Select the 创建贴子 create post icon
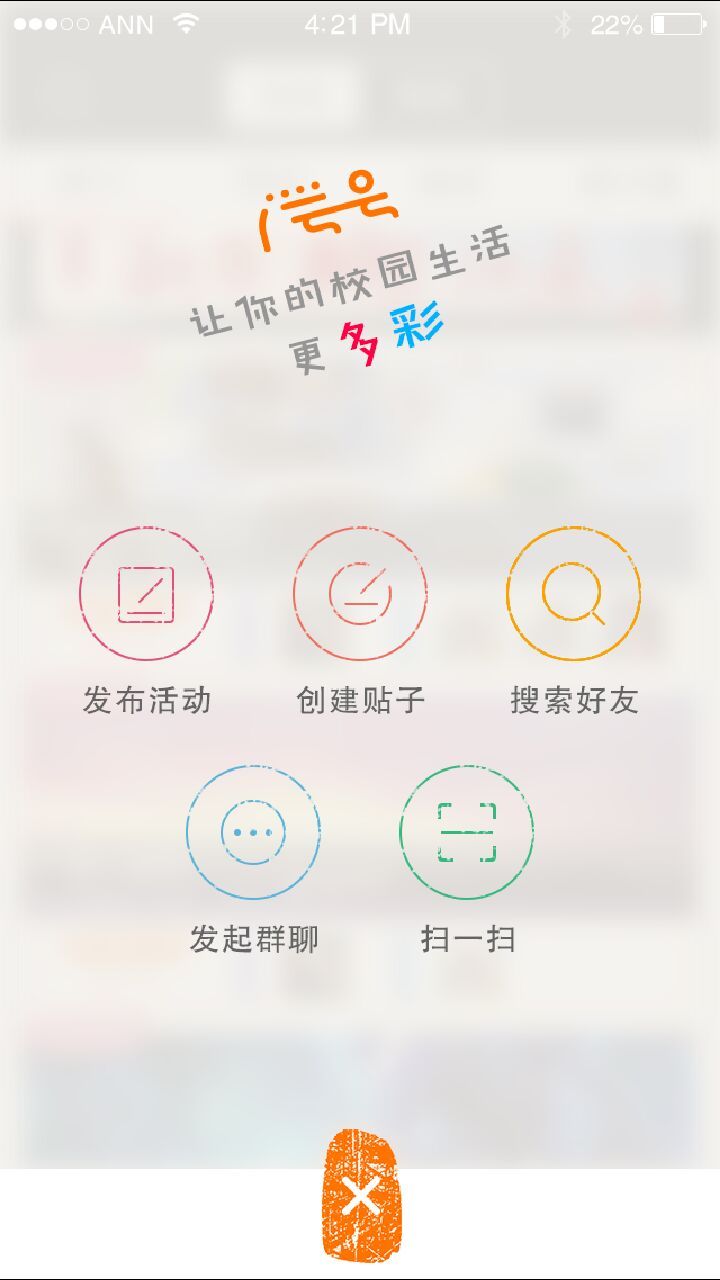This screenshot has width=720, height=1280. pos(360,593)
